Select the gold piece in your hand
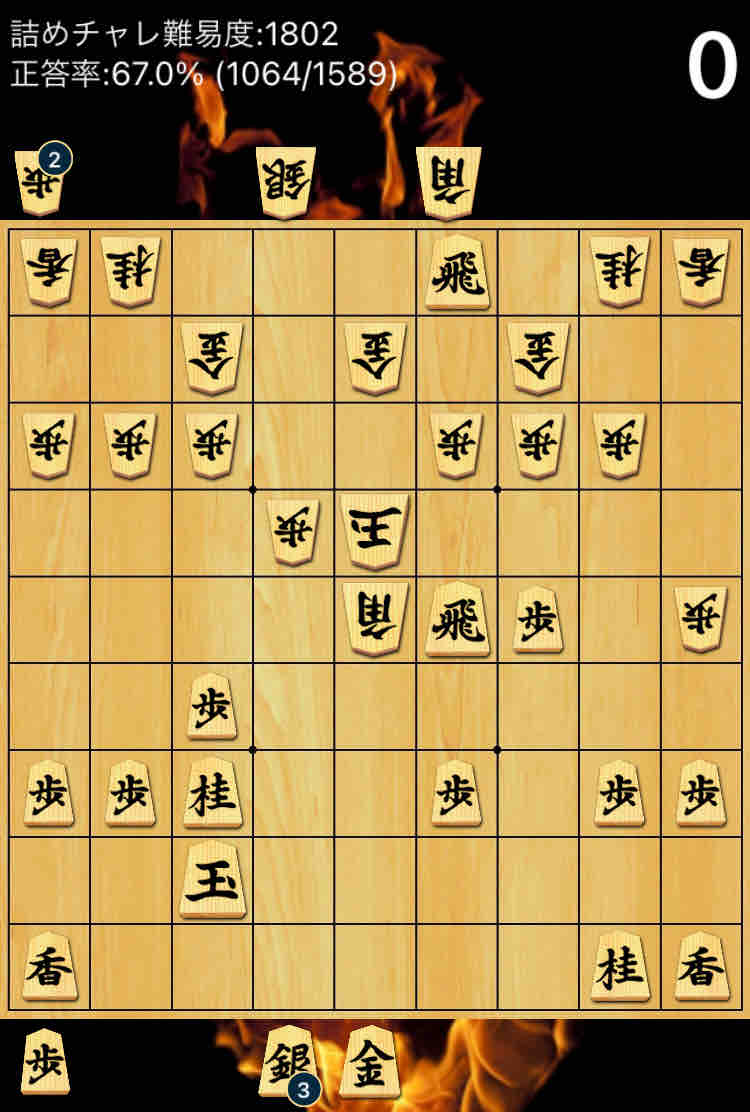This screenshot has width=750, height=1112. click(368, 1062)
